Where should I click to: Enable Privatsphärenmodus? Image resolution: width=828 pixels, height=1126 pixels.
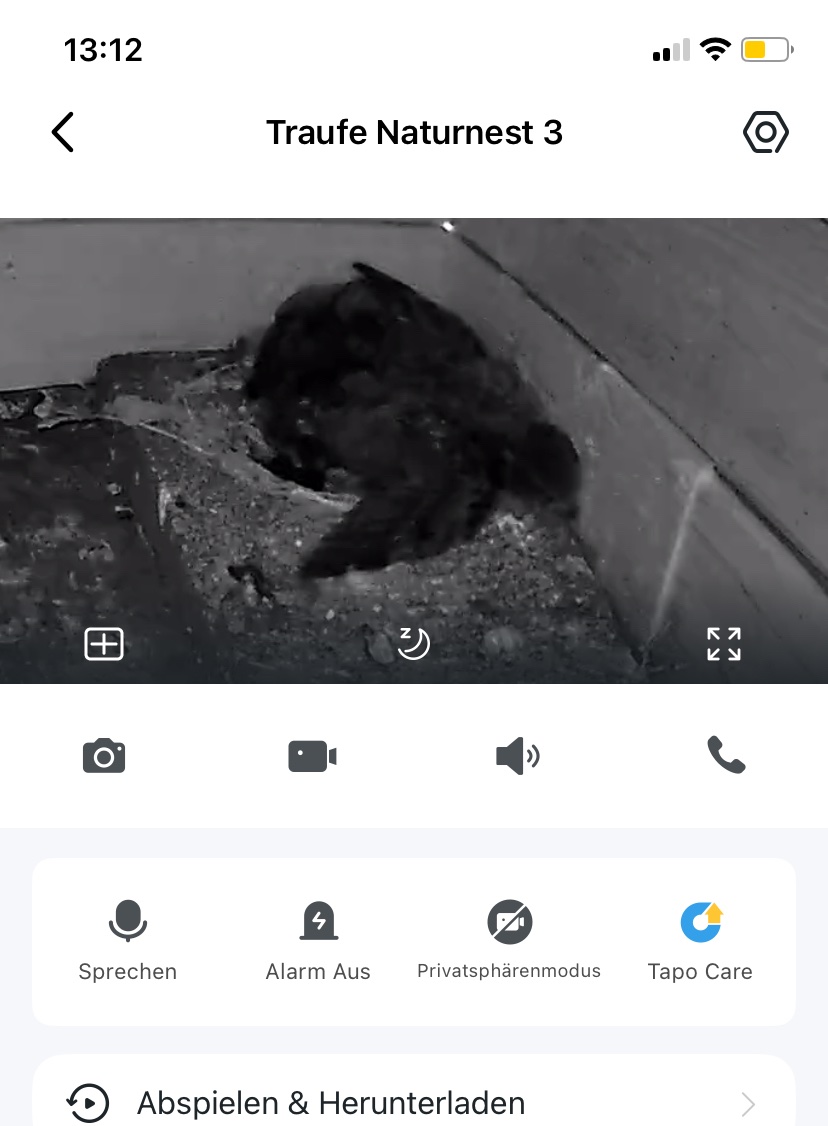[x=509, y=940]
